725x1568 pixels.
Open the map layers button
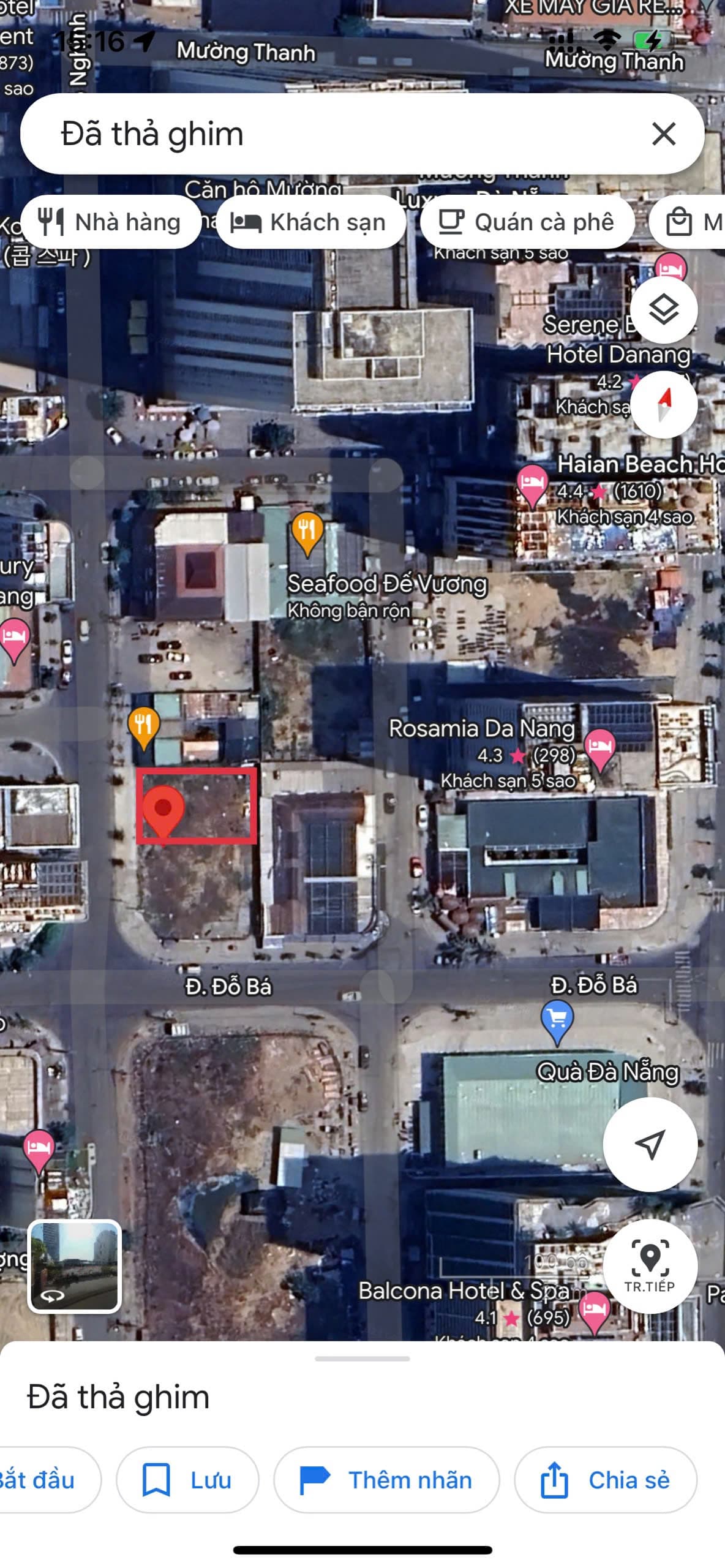[663, 309]
